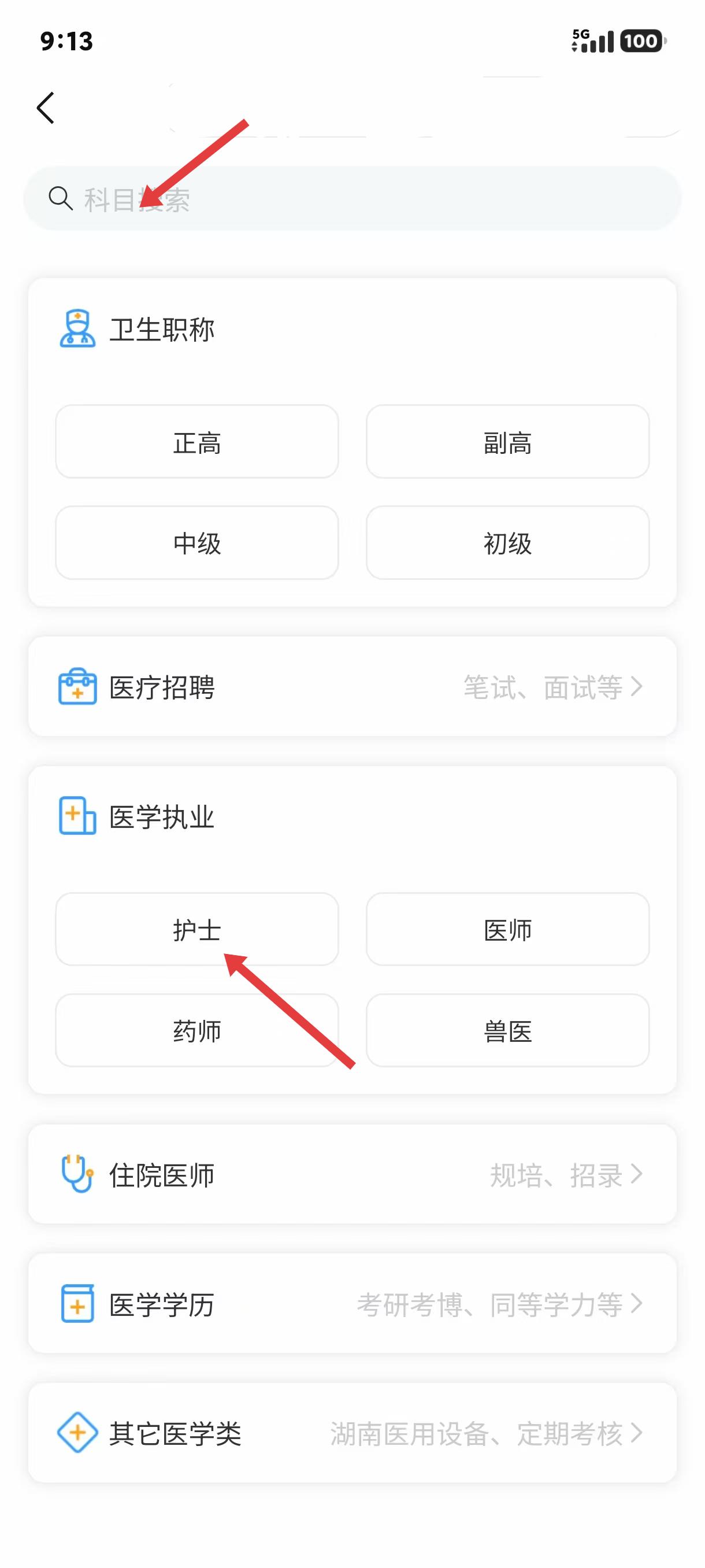The width and height of the screenshot is (705, 1568).
Task: Tap the 药师 button
Action: [x=196, y=1030]
